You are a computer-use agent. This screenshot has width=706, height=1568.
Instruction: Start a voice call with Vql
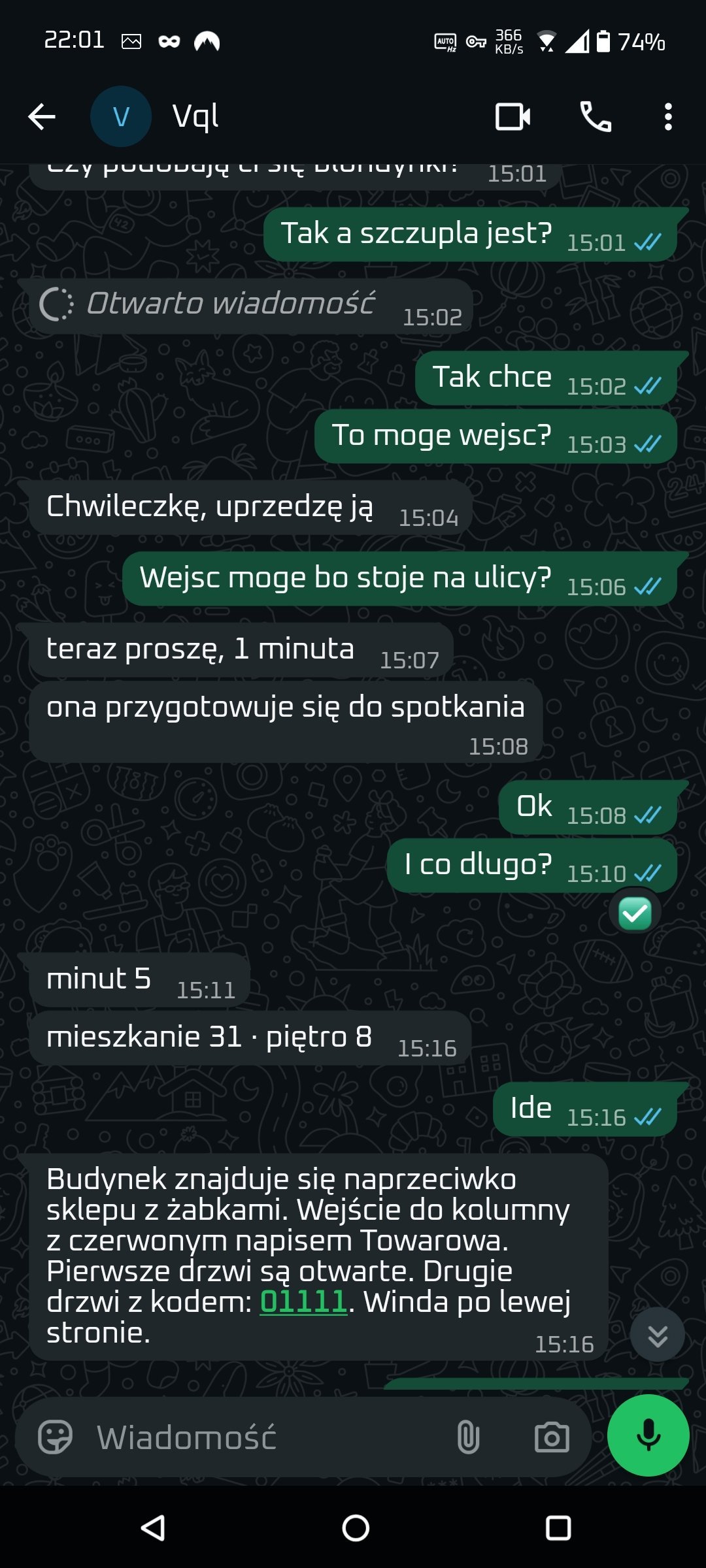coord(596,117)
